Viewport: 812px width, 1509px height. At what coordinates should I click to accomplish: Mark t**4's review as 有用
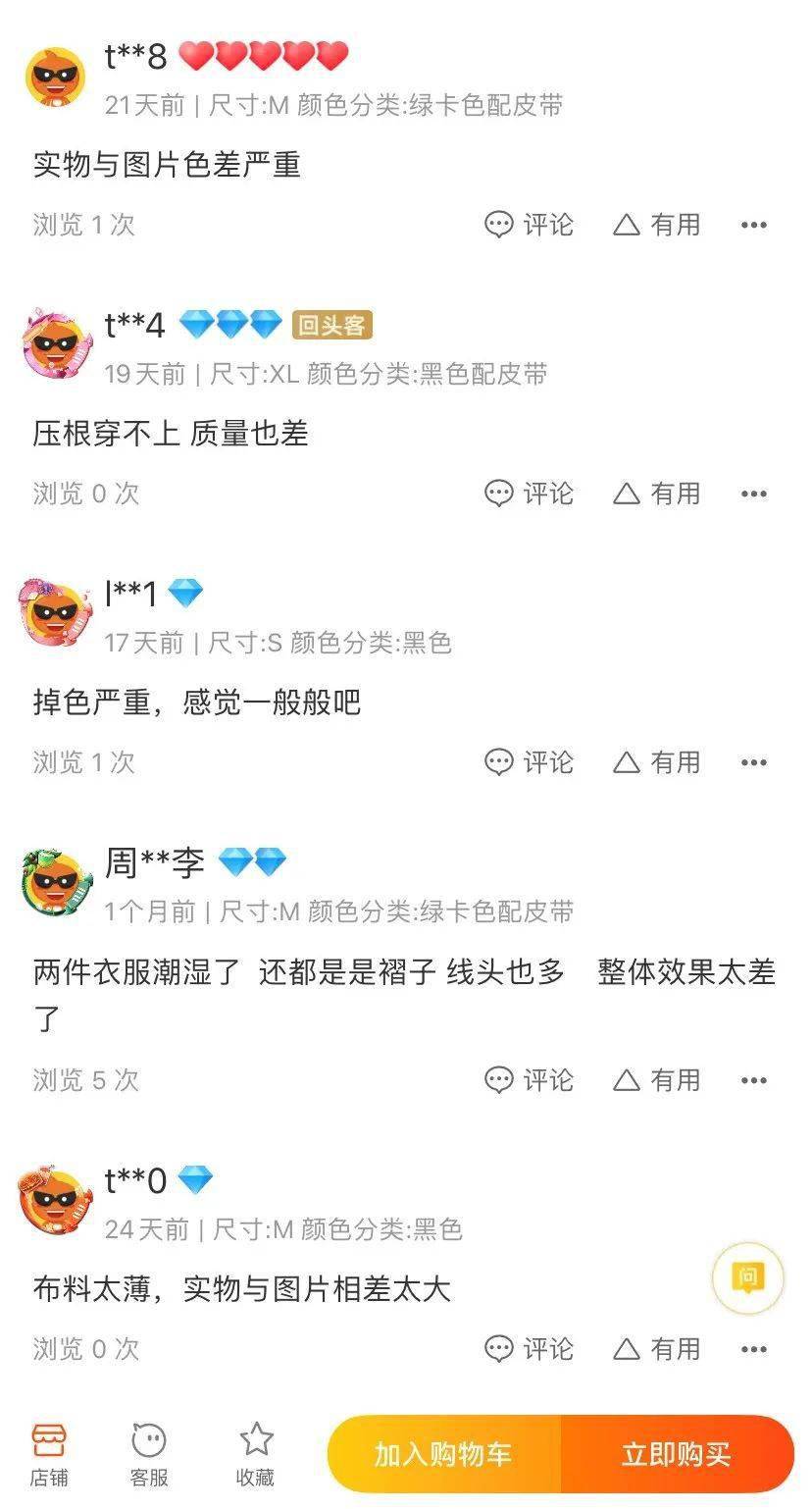click(x=657, y=494)
